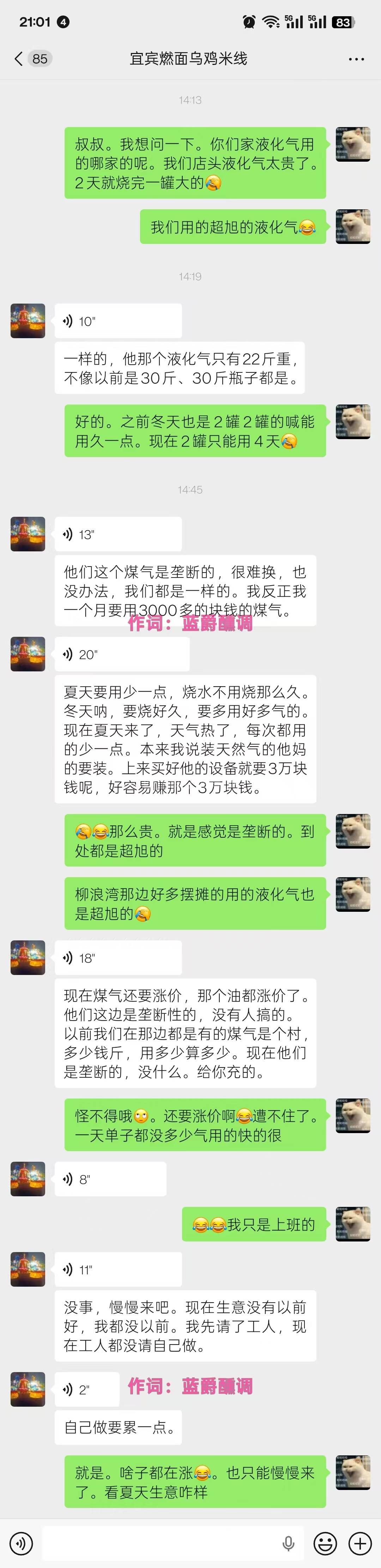Play the 10-second voice message
381x1568 pixels.
(118, 321)
